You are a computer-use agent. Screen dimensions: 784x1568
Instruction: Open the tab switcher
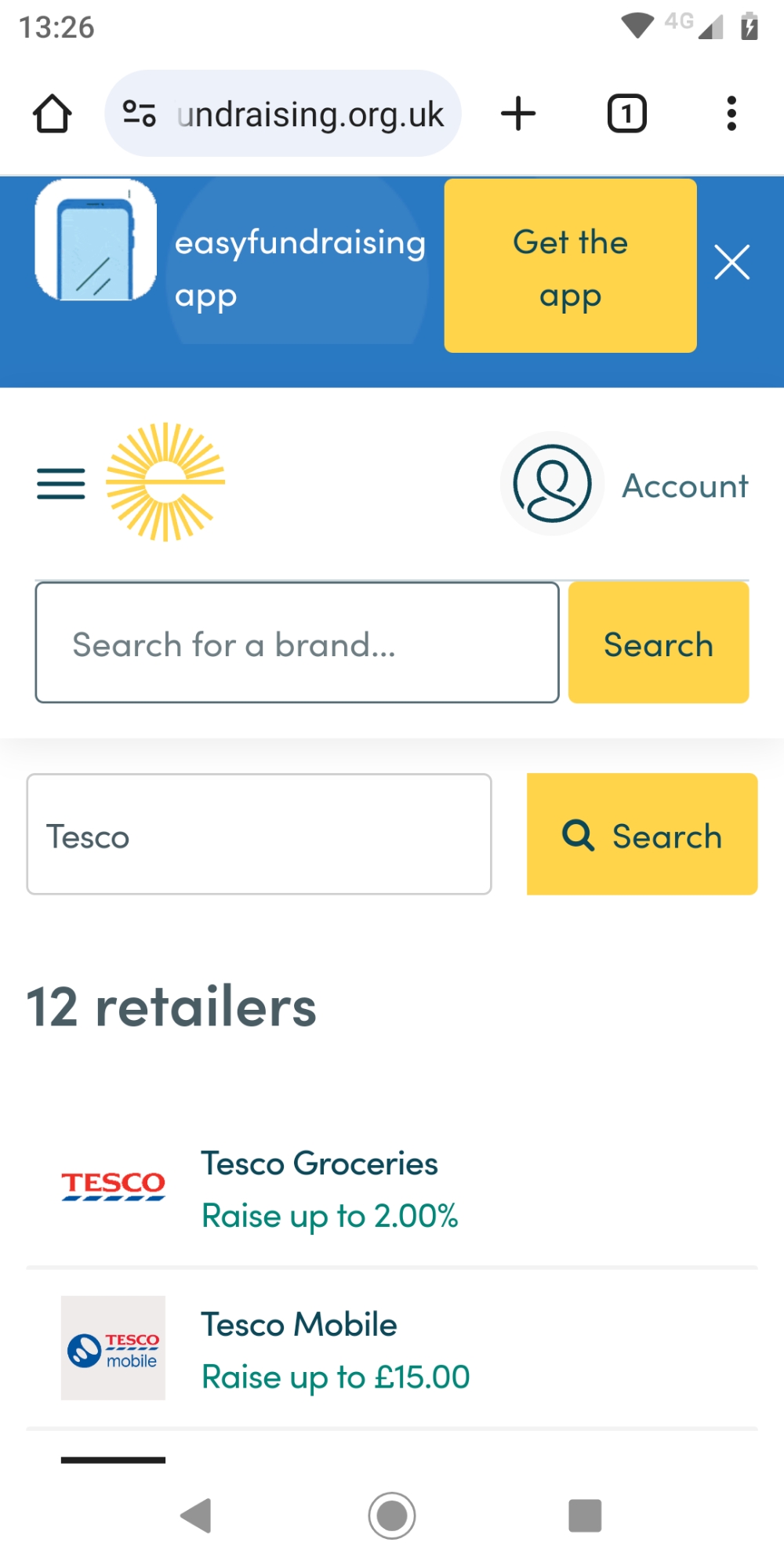(x=626, y=114)
